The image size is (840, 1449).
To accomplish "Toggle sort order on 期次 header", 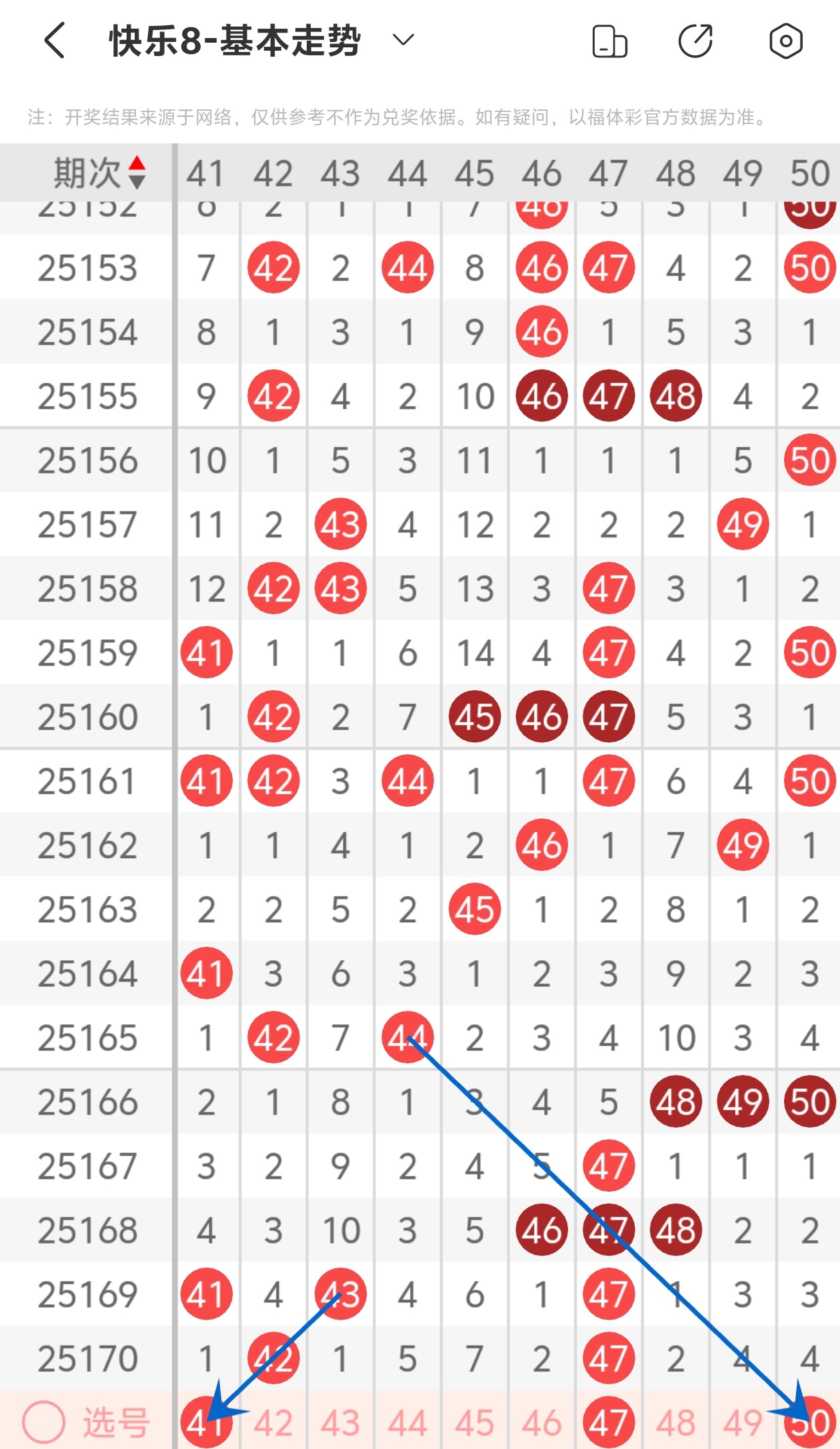I will tap(137, 173).
